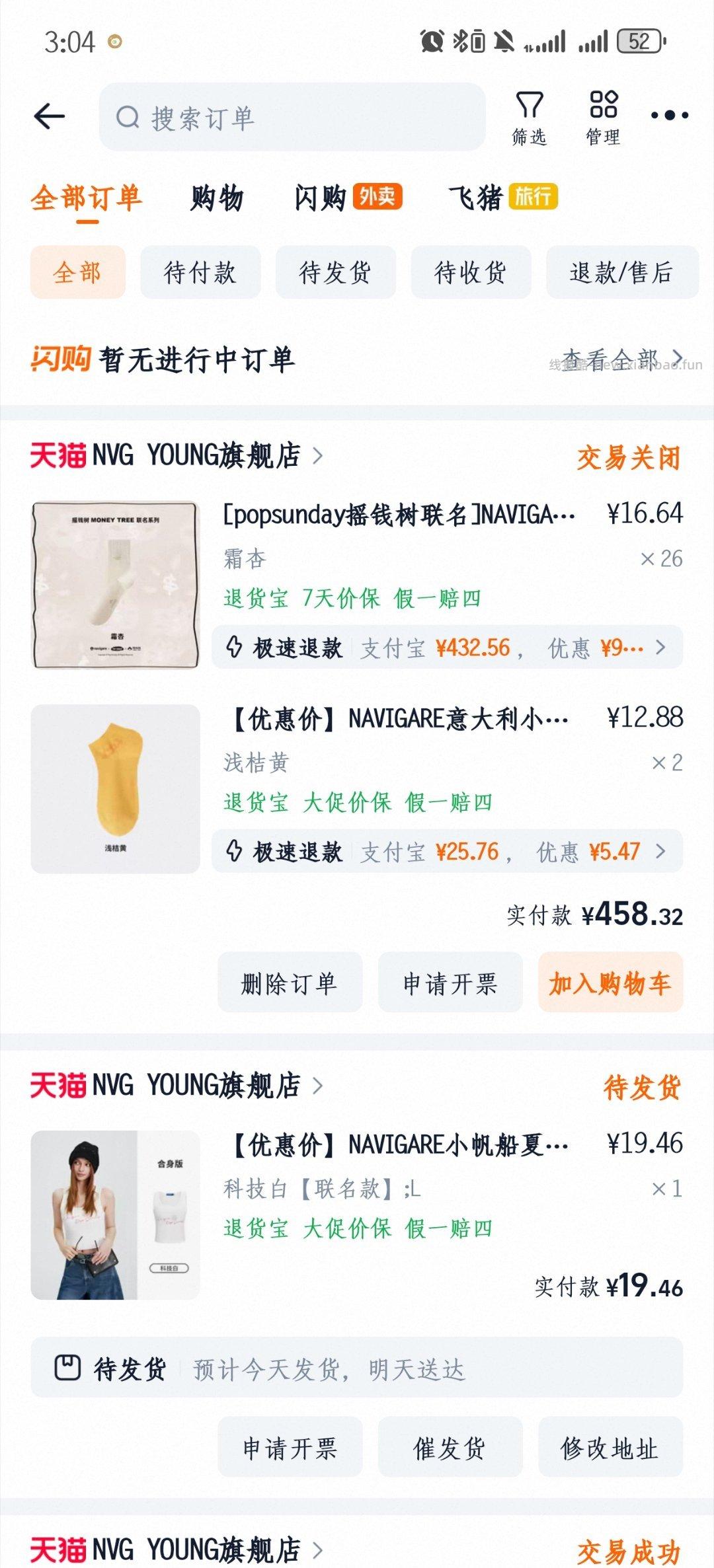Click the 删除订单 button
Screen dimensions: 714x1568
coord(291,983)
